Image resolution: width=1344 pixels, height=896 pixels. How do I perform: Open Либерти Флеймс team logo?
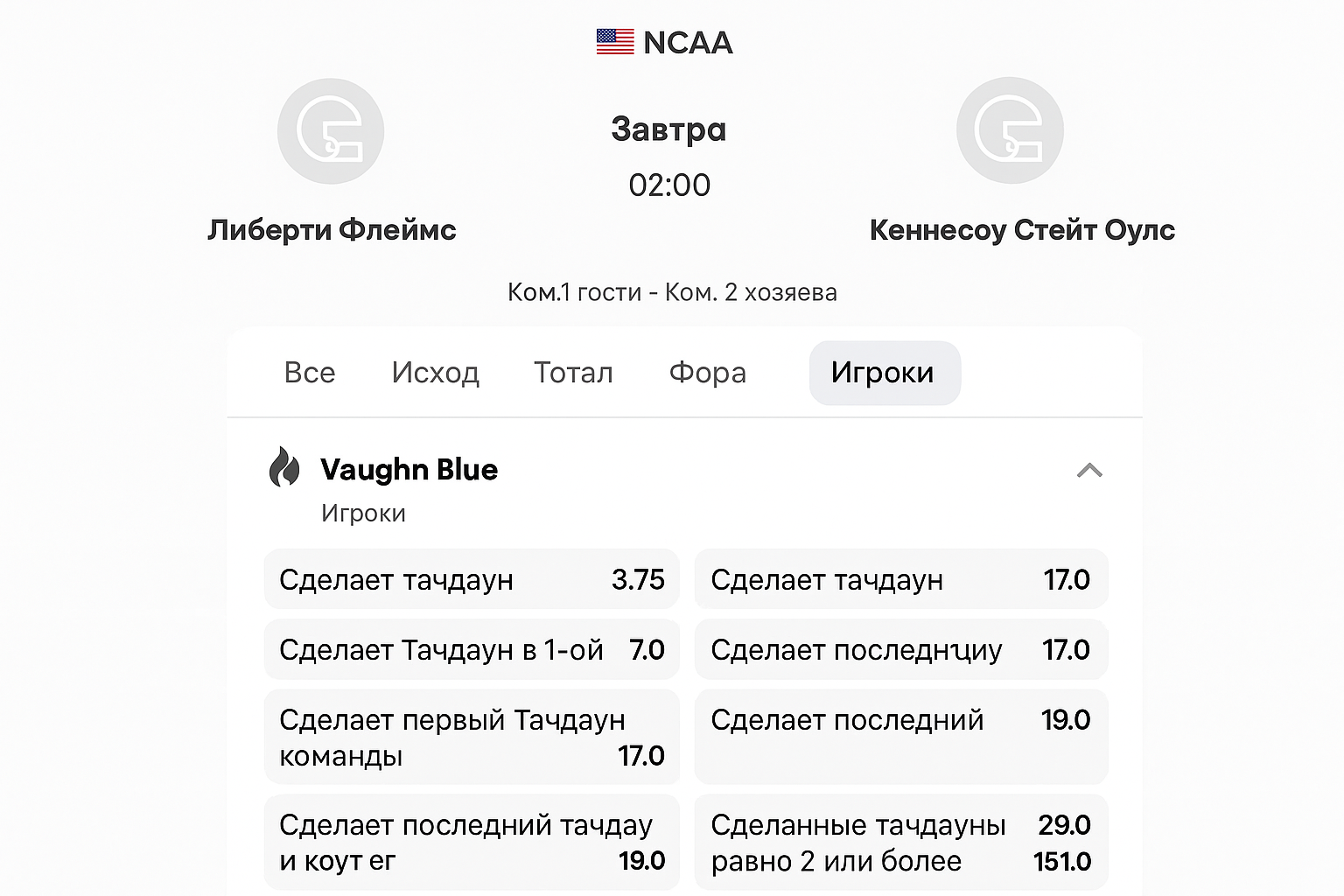click(x=331, y=131)
